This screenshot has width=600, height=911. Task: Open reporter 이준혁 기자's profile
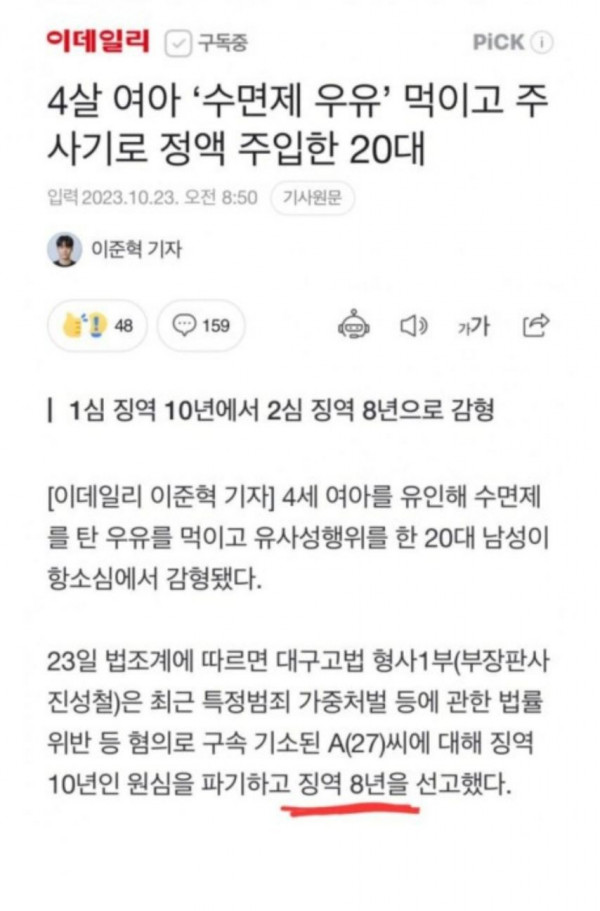(x=114, y=249)
